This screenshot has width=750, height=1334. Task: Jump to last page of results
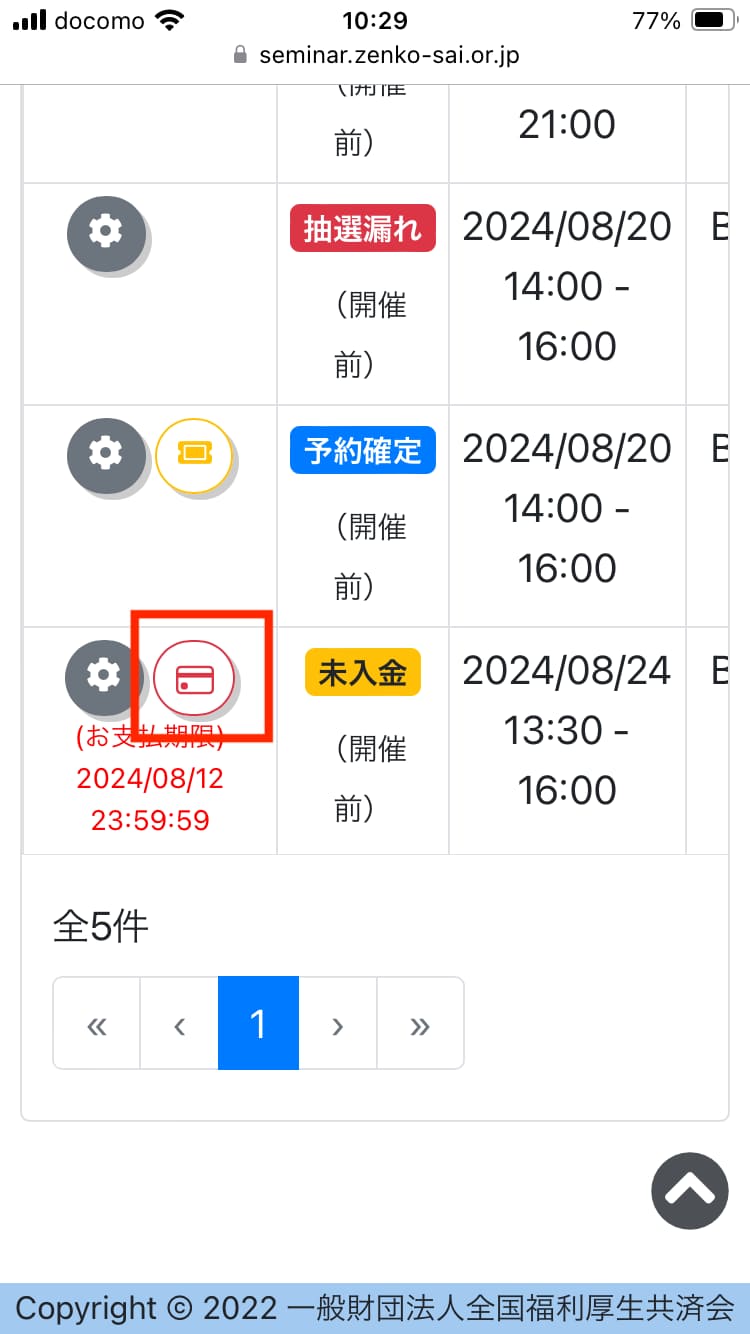(x=420, y=1024)
